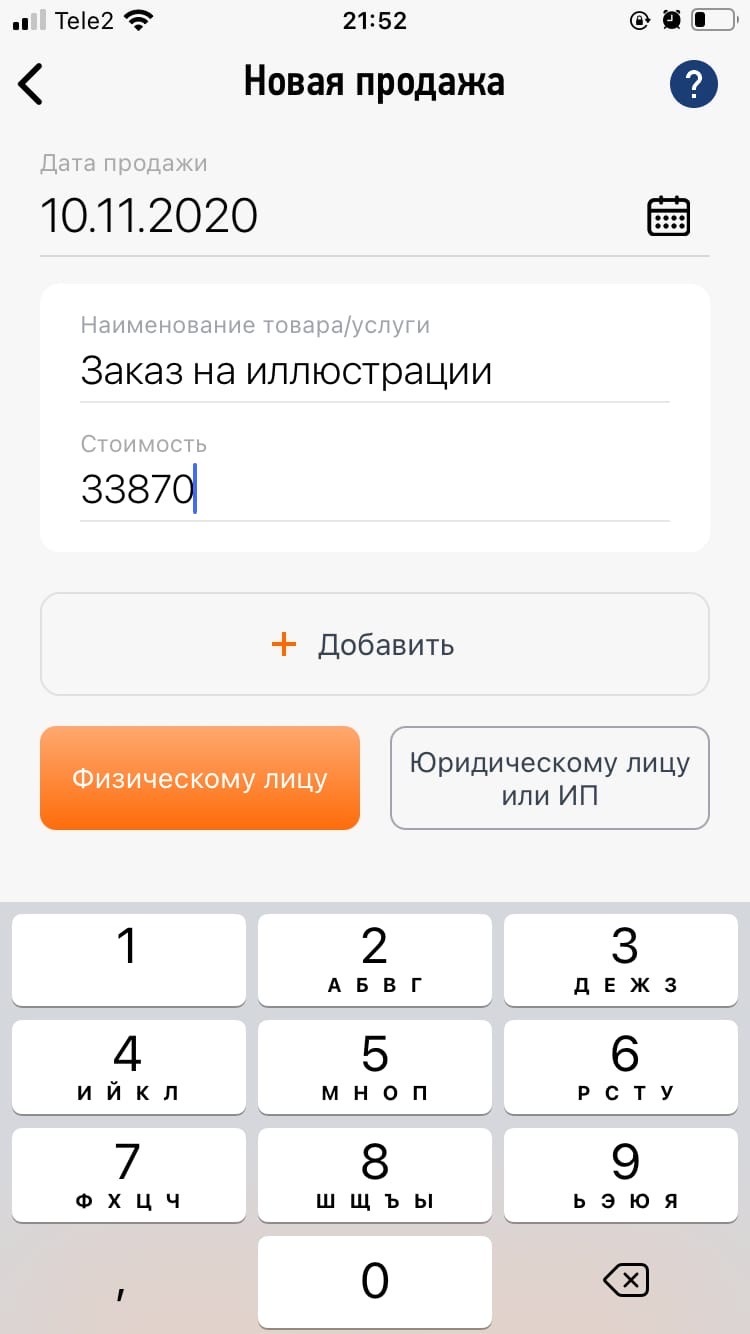Screen dimensions: 750x1334
Task: Enter digit 5 on the keypad
Action: pos(374,1066)
